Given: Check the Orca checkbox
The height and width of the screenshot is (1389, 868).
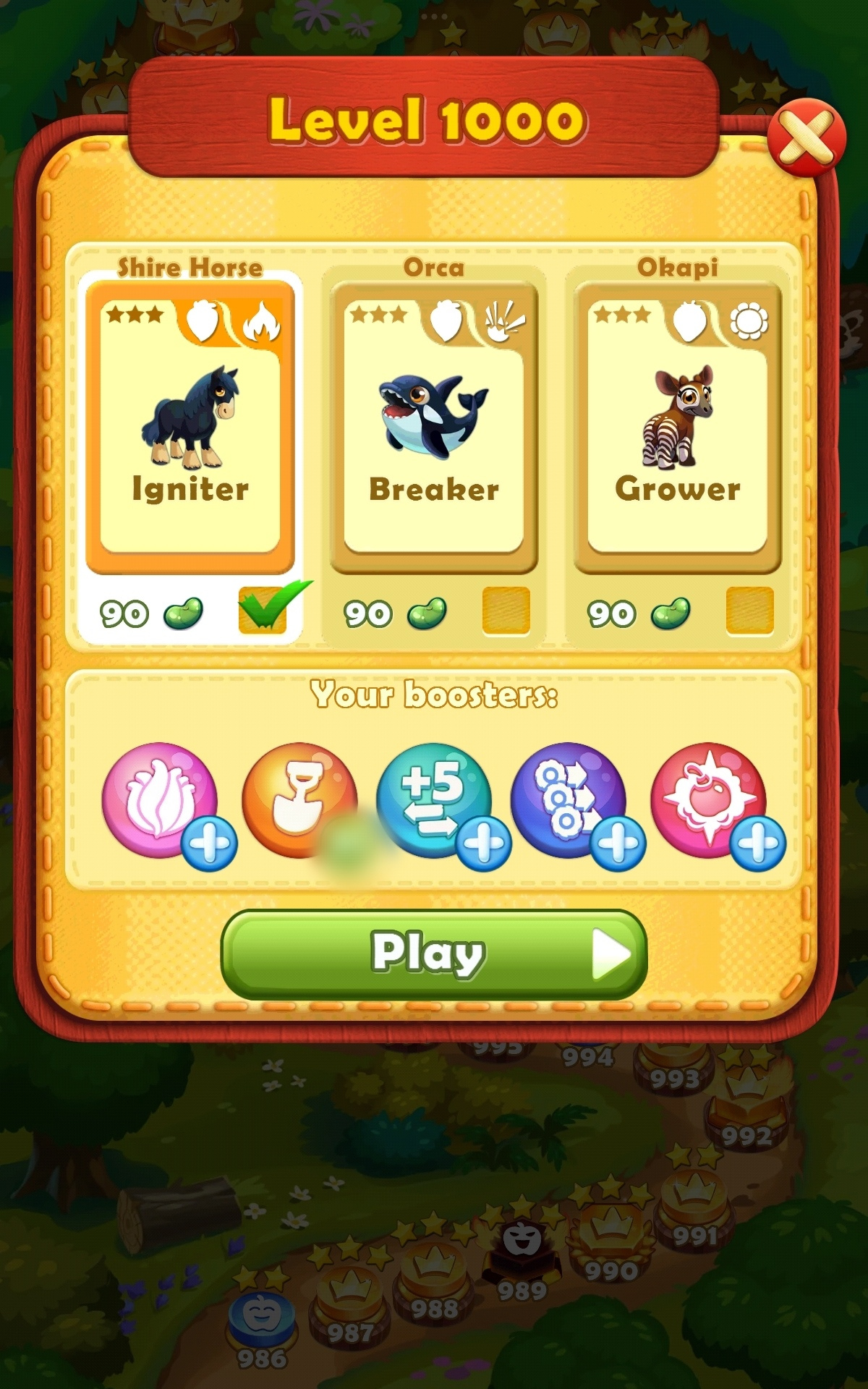Looking at the screenshot, I should pos(506,611).
